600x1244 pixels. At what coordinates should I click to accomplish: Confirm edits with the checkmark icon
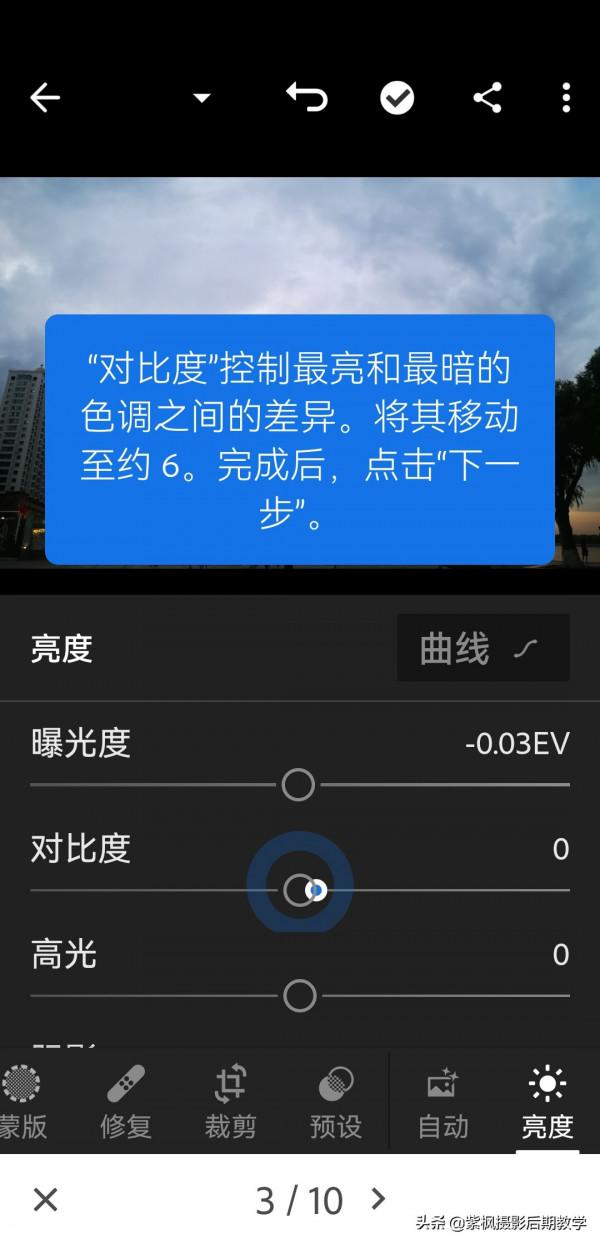tap(397, 98)
